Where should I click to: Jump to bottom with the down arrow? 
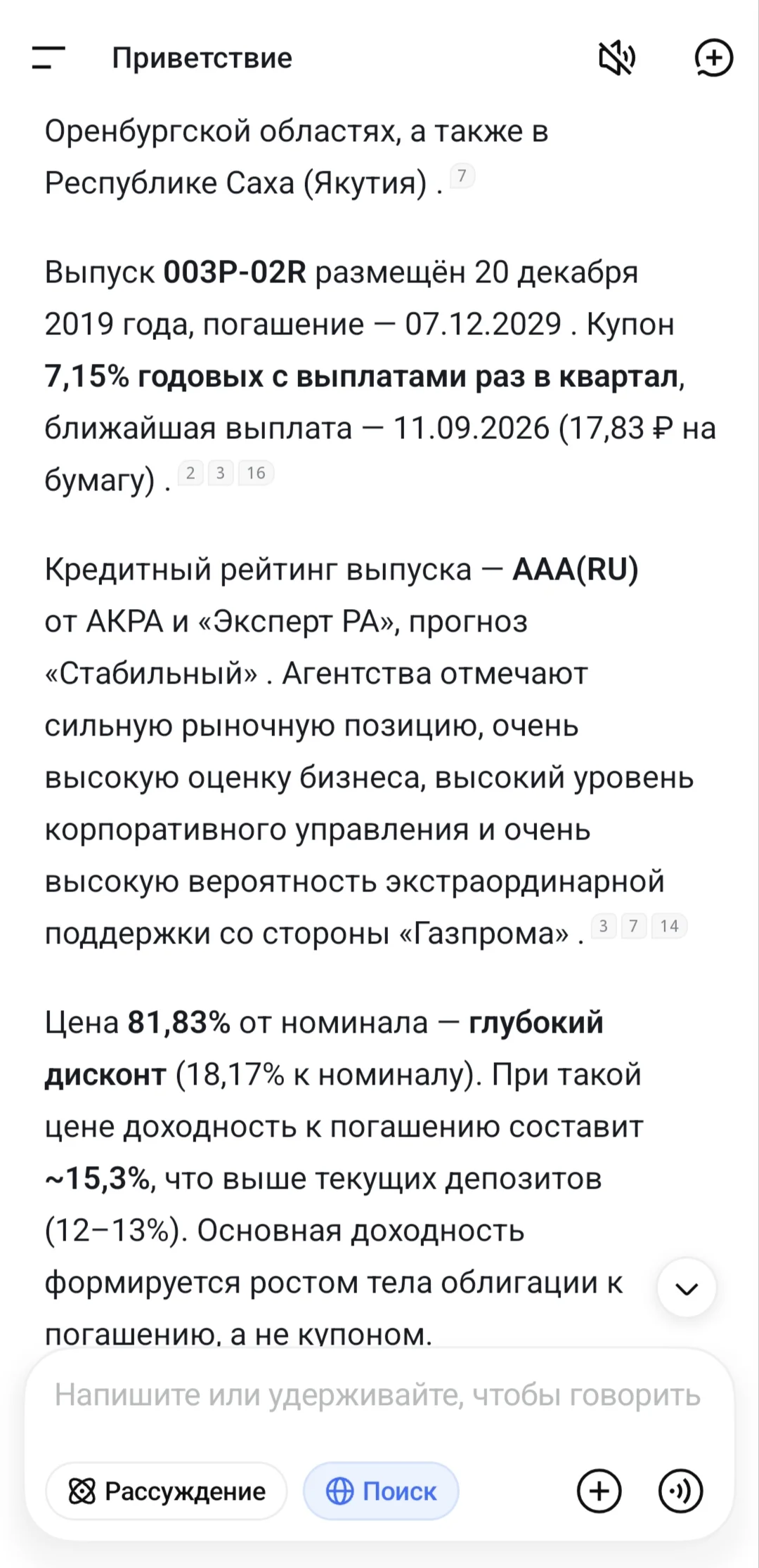pyautogui.click(x=687, y=1287)
